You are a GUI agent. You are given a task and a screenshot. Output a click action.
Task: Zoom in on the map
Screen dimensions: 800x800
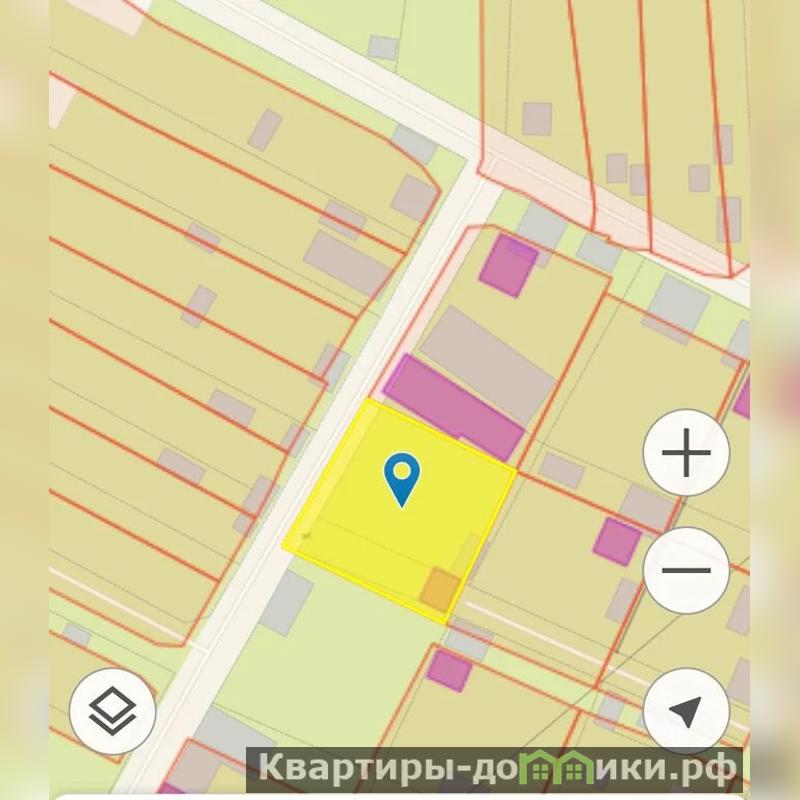point(686,456)
